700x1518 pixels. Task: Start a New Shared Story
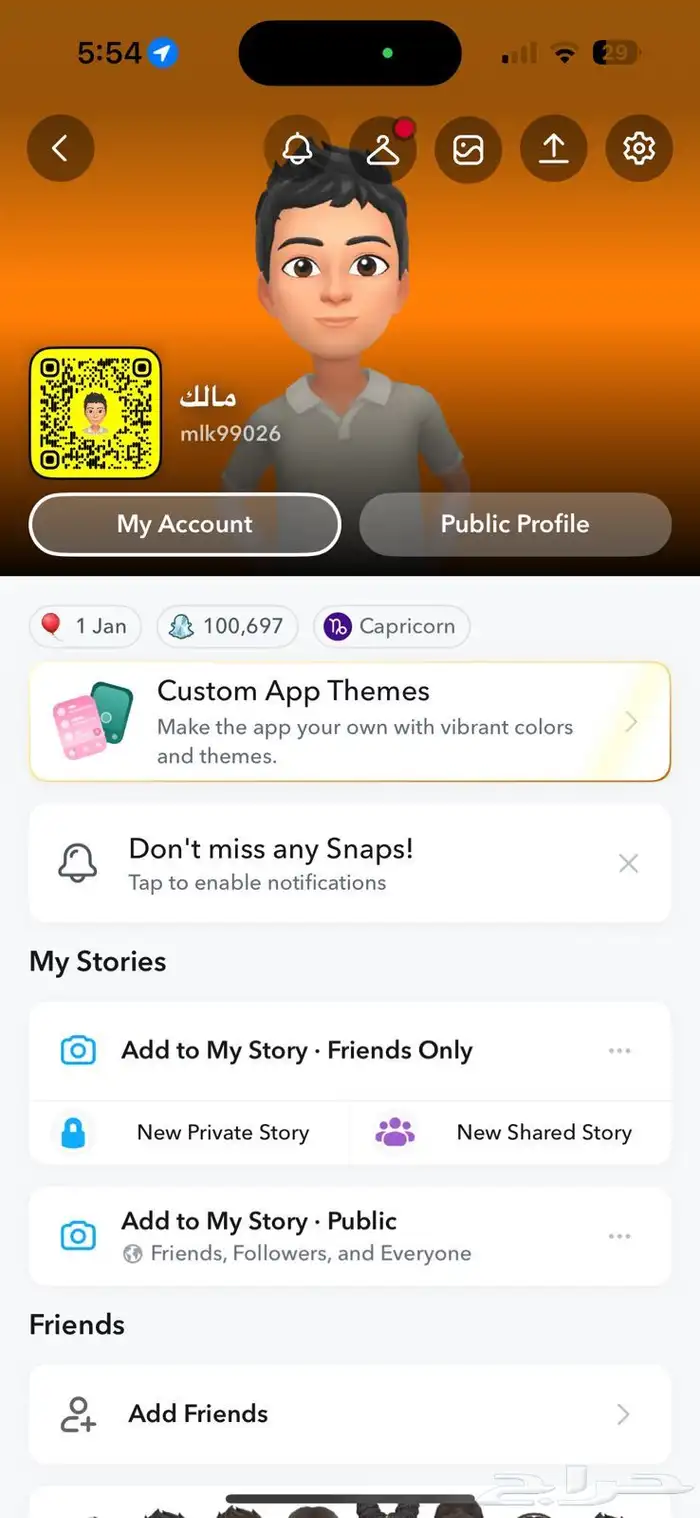pos(510,1133)
